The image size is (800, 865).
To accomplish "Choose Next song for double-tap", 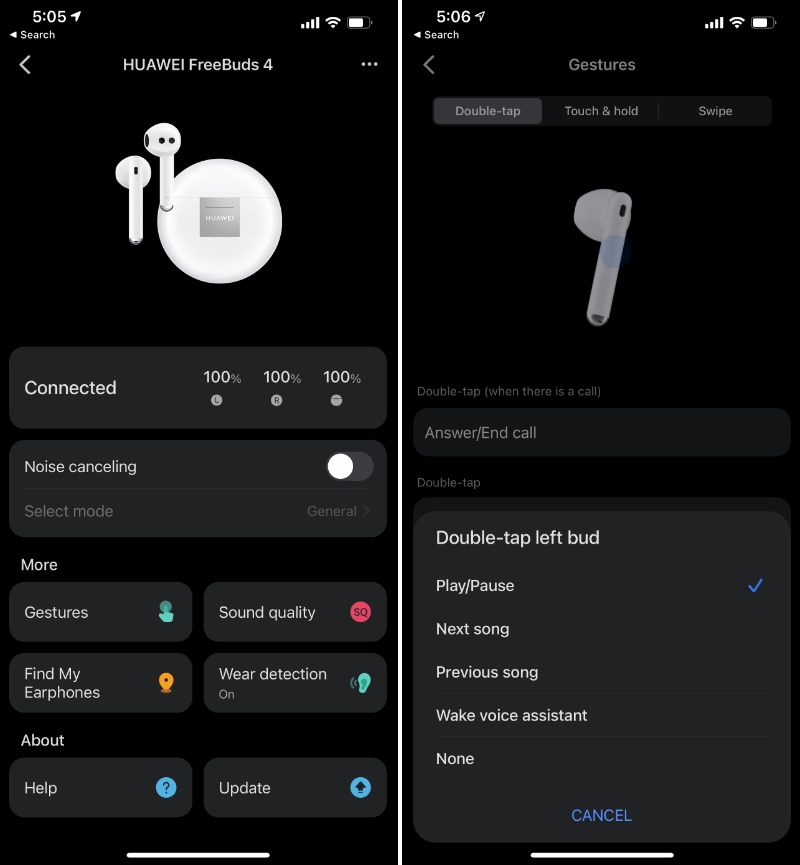I will pyautogui.click(x=600, y=629).
